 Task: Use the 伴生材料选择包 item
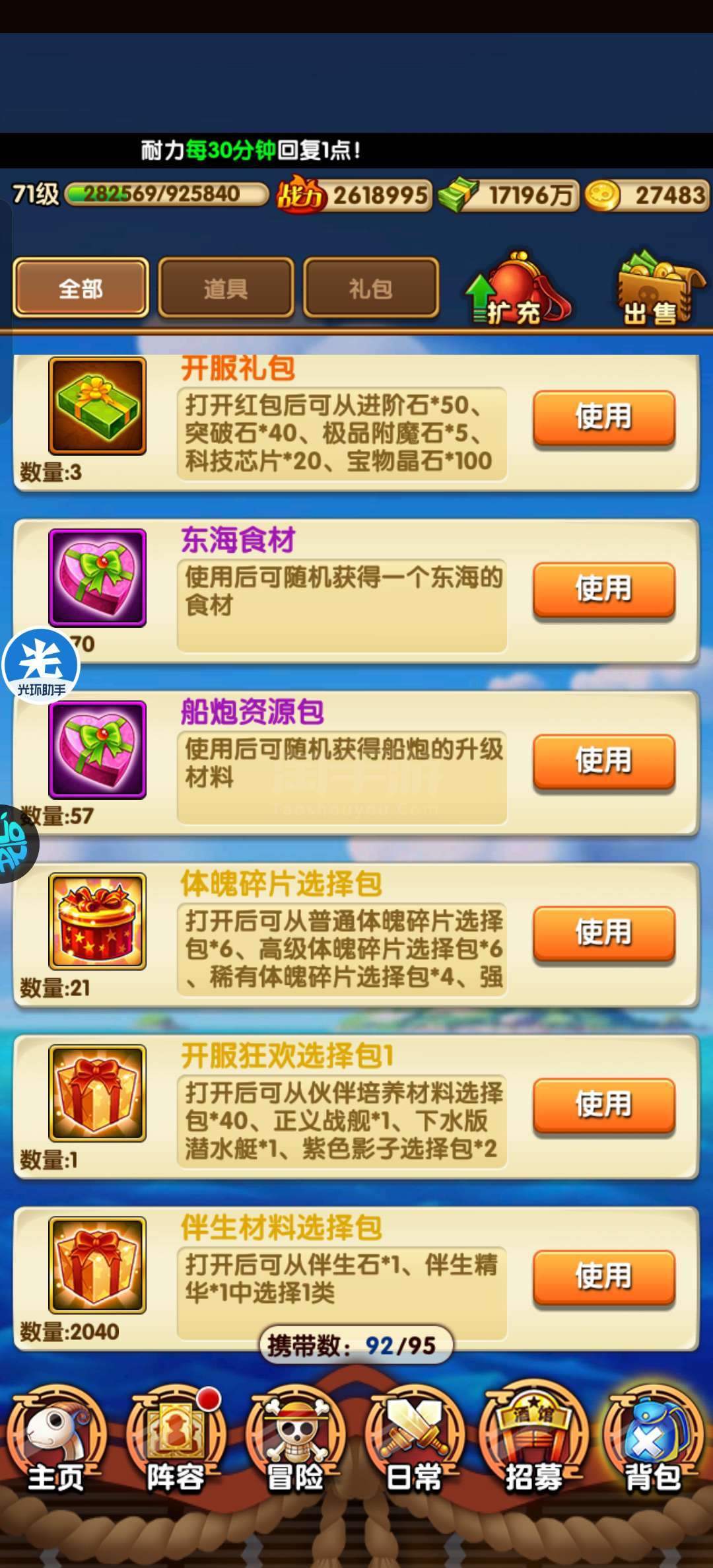tap(604, 1277)
